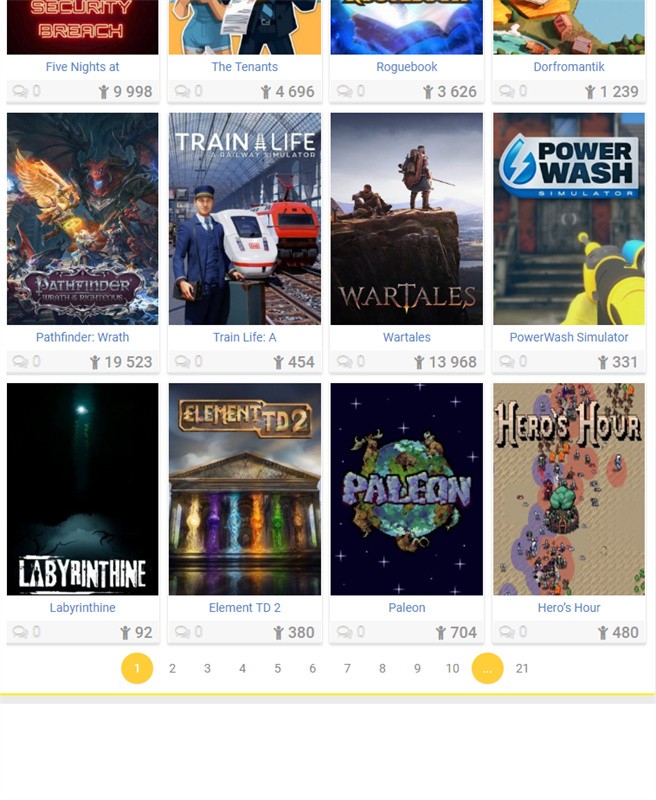
Task: Open the Roguebook game link
Action: coord(407,67)
